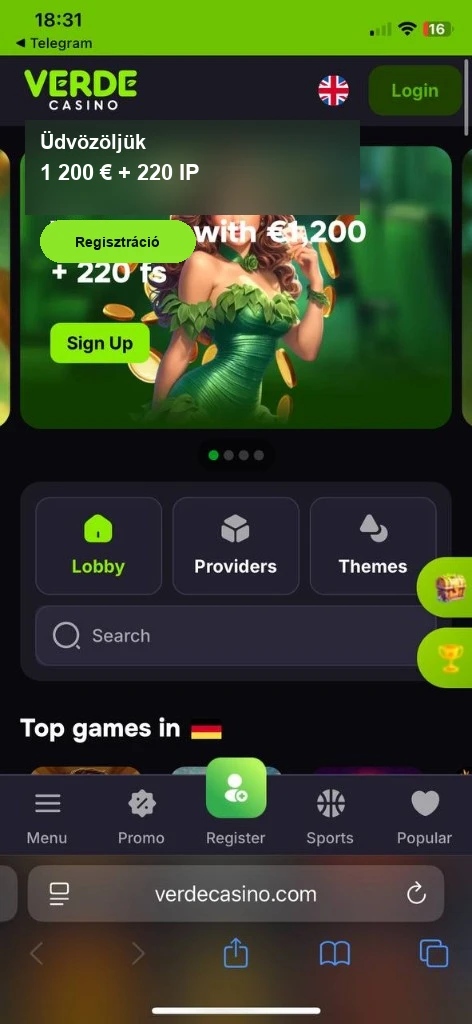Return to Telegram via the back link

click(x=54, y=43)
